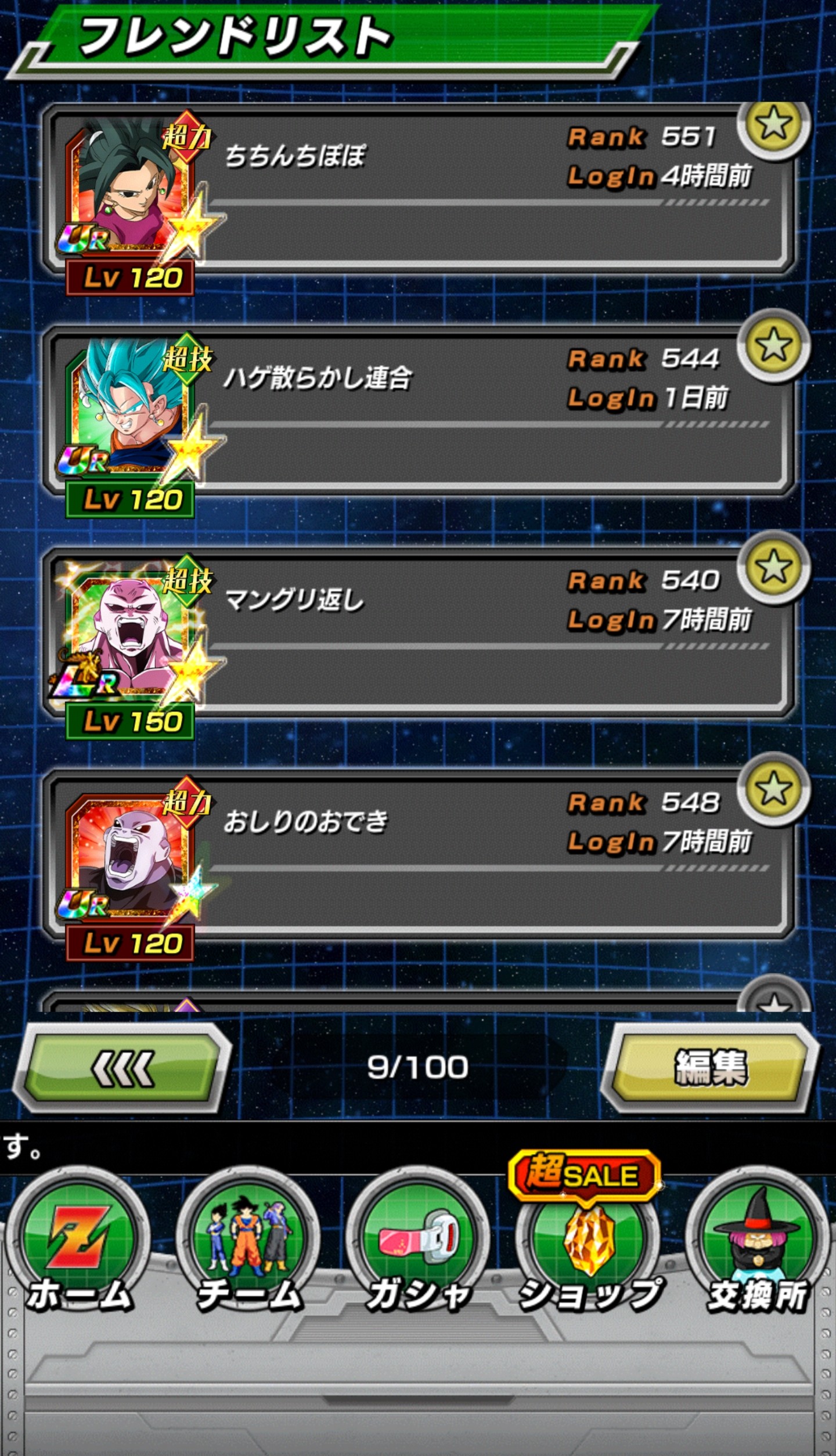Tap the 編集 edit button
Screen dimensions: 836x1456
(711, 1067)
